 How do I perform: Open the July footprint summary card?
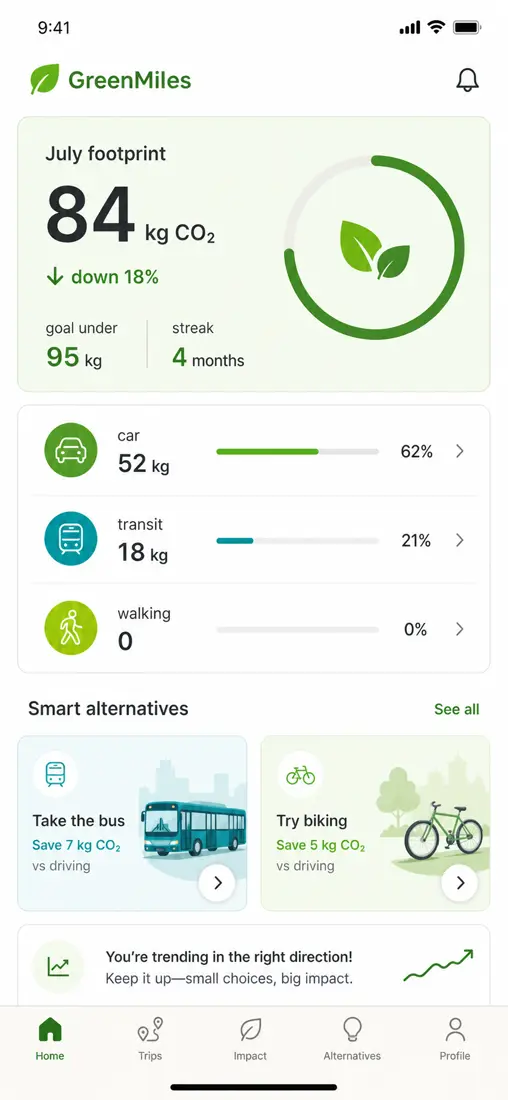coord(254,254)
